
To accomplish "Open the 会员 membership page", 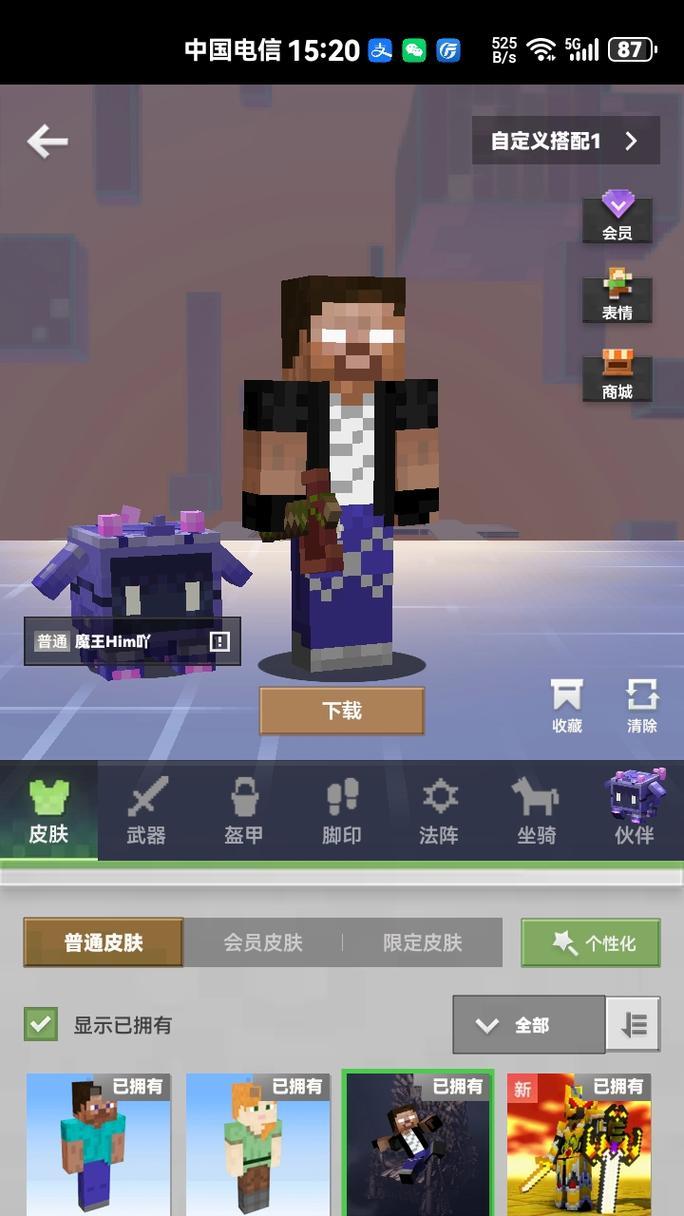I will (x=617, y=218).
